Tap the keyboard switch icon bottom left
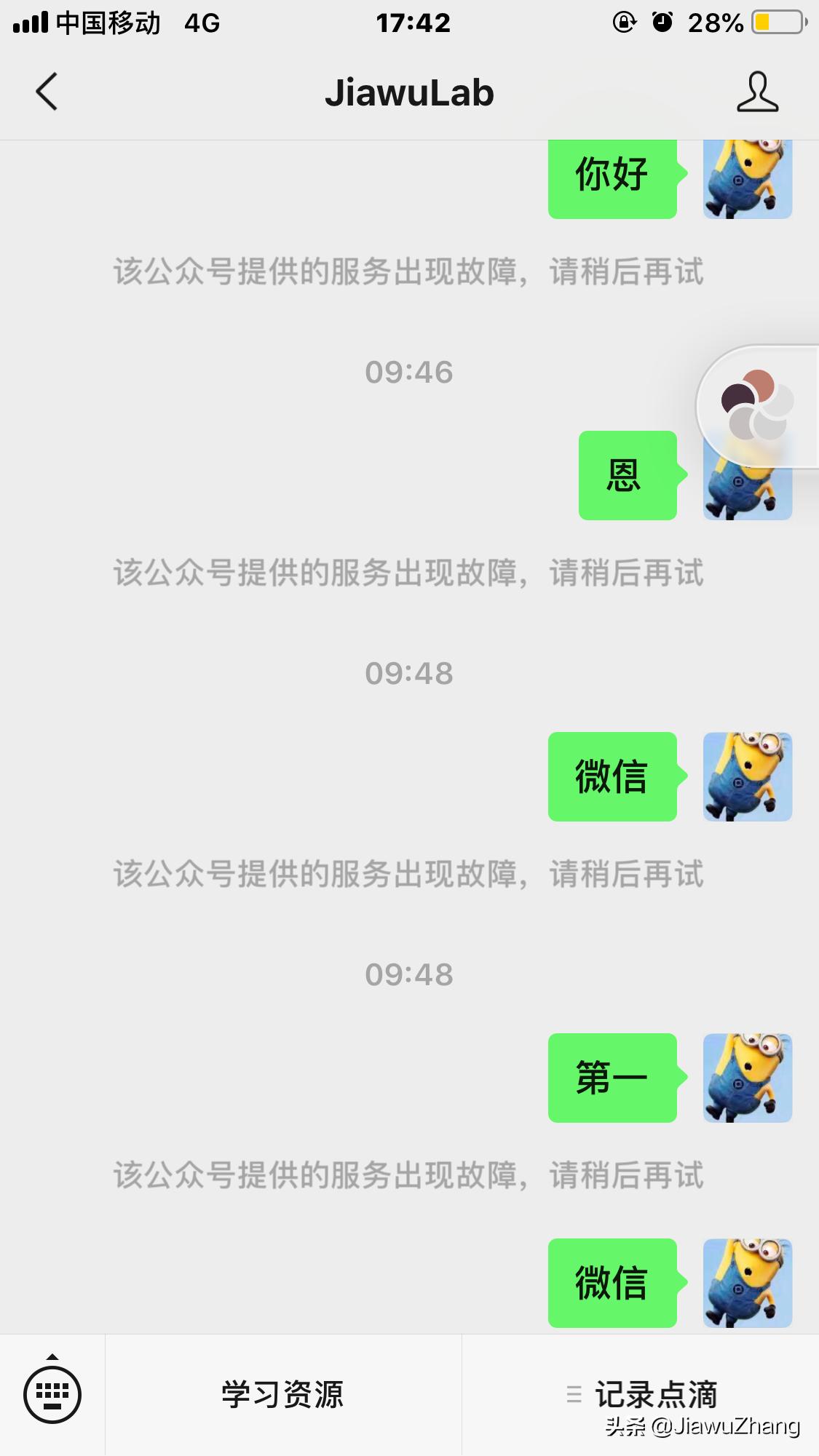 point(52,1393)
